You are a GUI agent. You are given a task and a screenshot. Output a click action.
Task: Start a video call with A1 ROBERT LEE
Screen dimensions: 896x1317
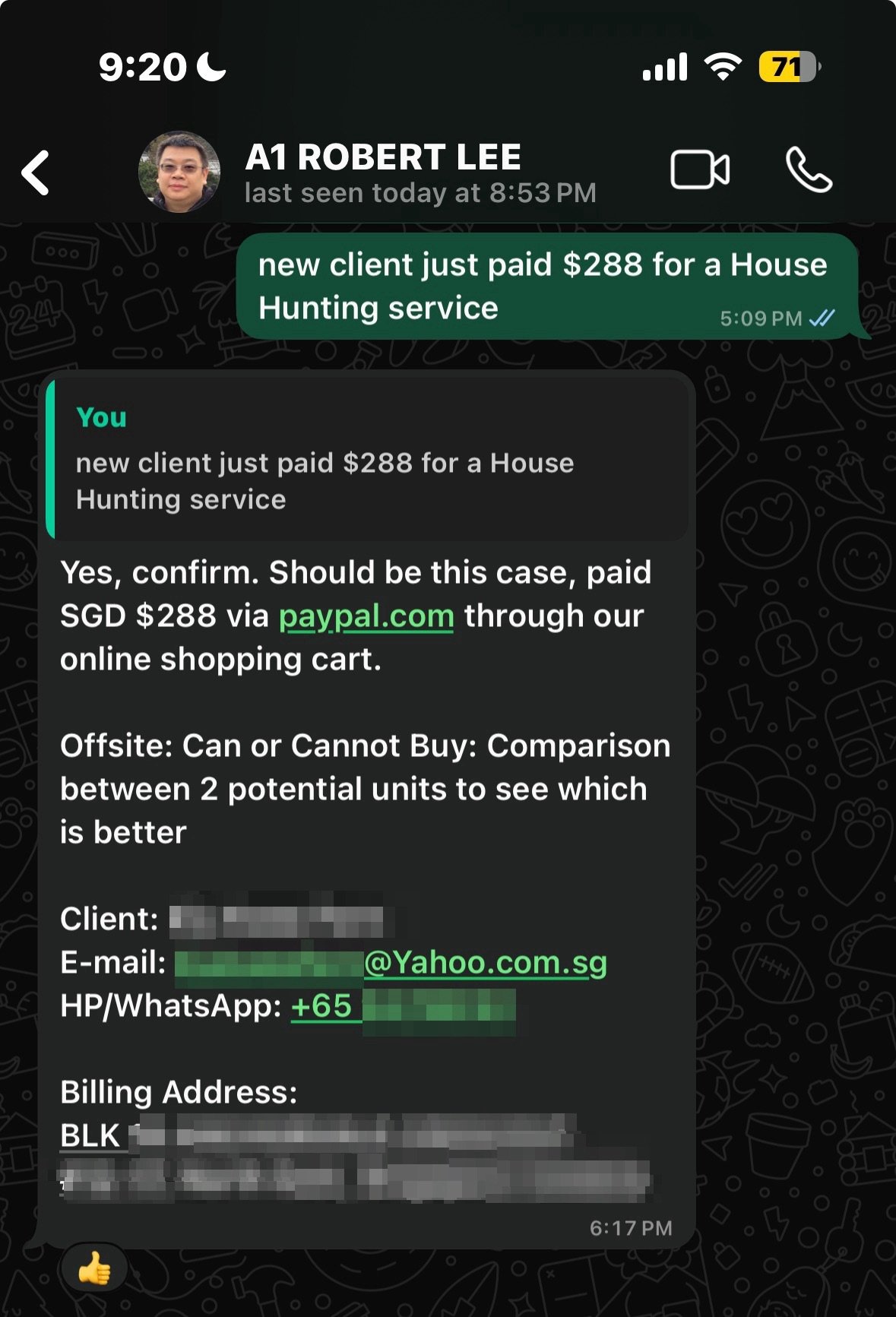[x=699, y=169]
